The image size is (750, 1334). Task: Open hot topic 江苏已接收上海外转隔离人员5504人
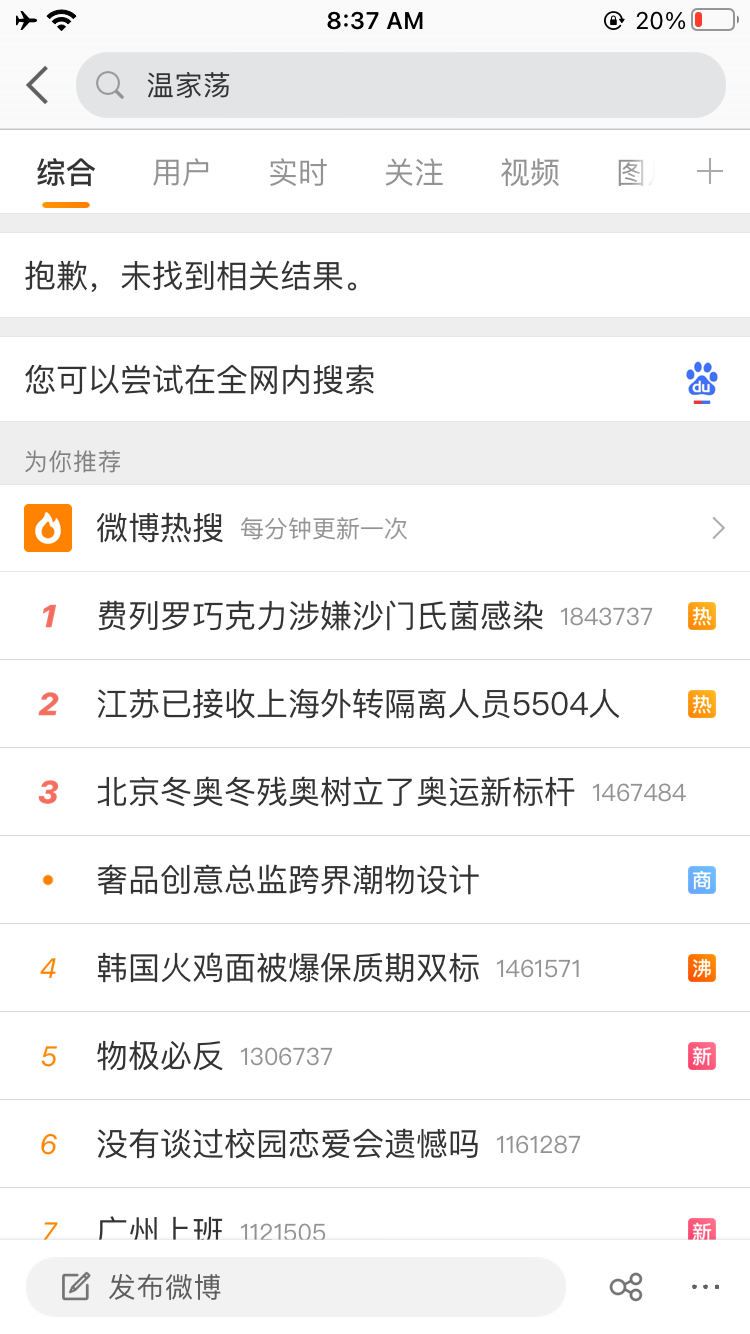pyautogui.click(x=375, y=704)
